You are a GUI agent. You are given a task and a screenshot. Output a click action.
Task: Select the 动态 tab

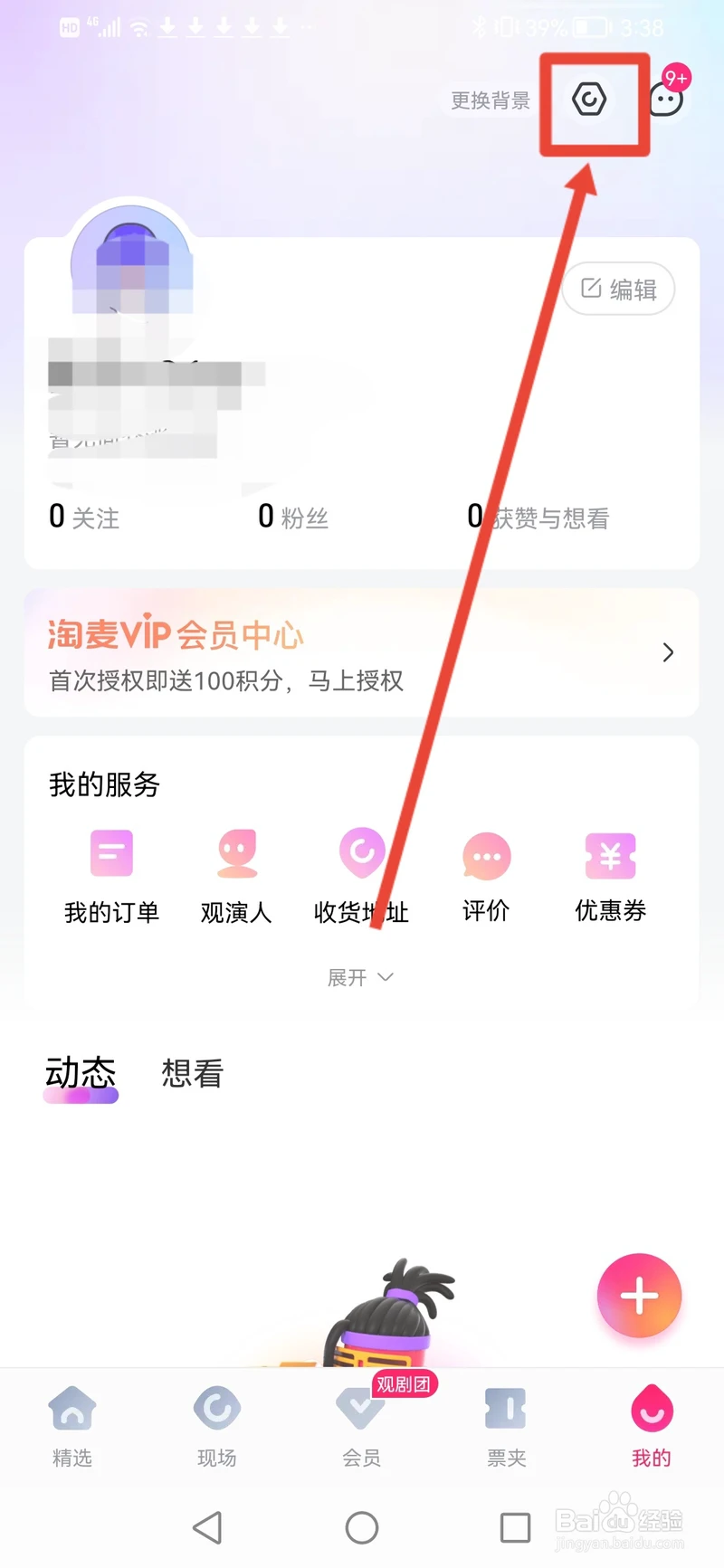click(81, 1074)
